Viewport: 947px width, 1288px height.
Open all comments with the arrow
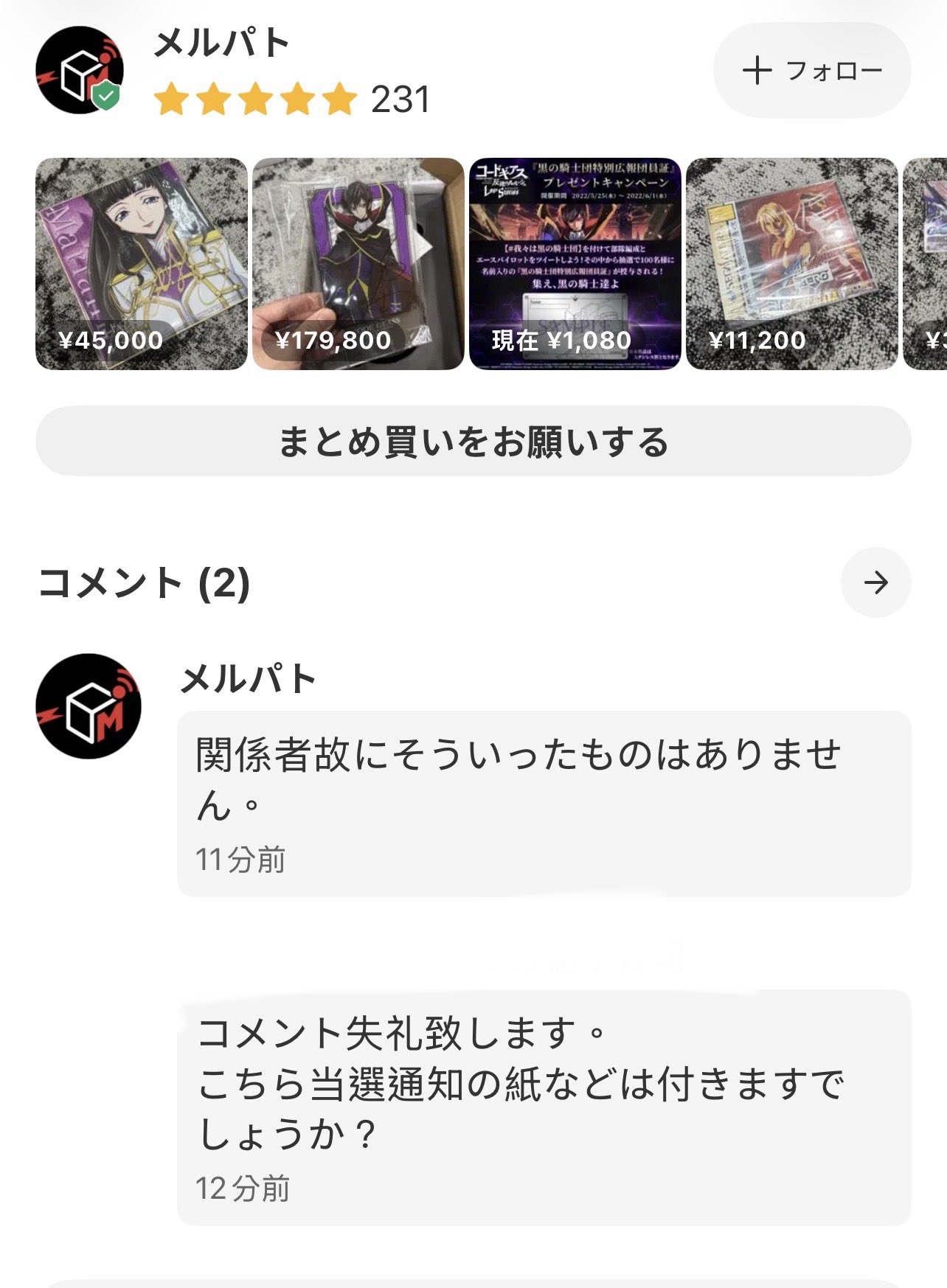pos(876,582)
